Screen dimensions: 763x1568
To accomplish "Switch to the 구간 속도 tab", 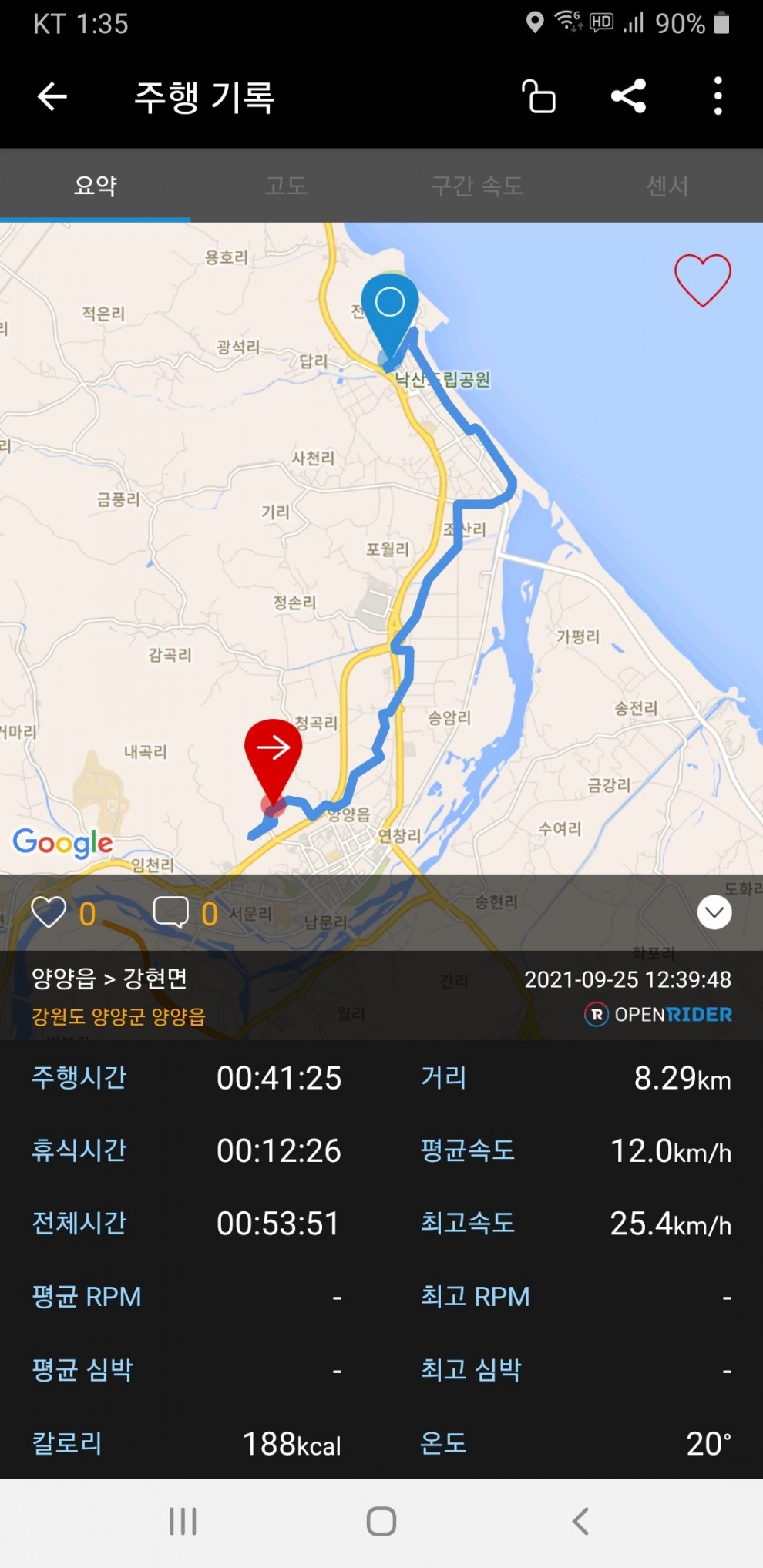I will coord(477,186).
